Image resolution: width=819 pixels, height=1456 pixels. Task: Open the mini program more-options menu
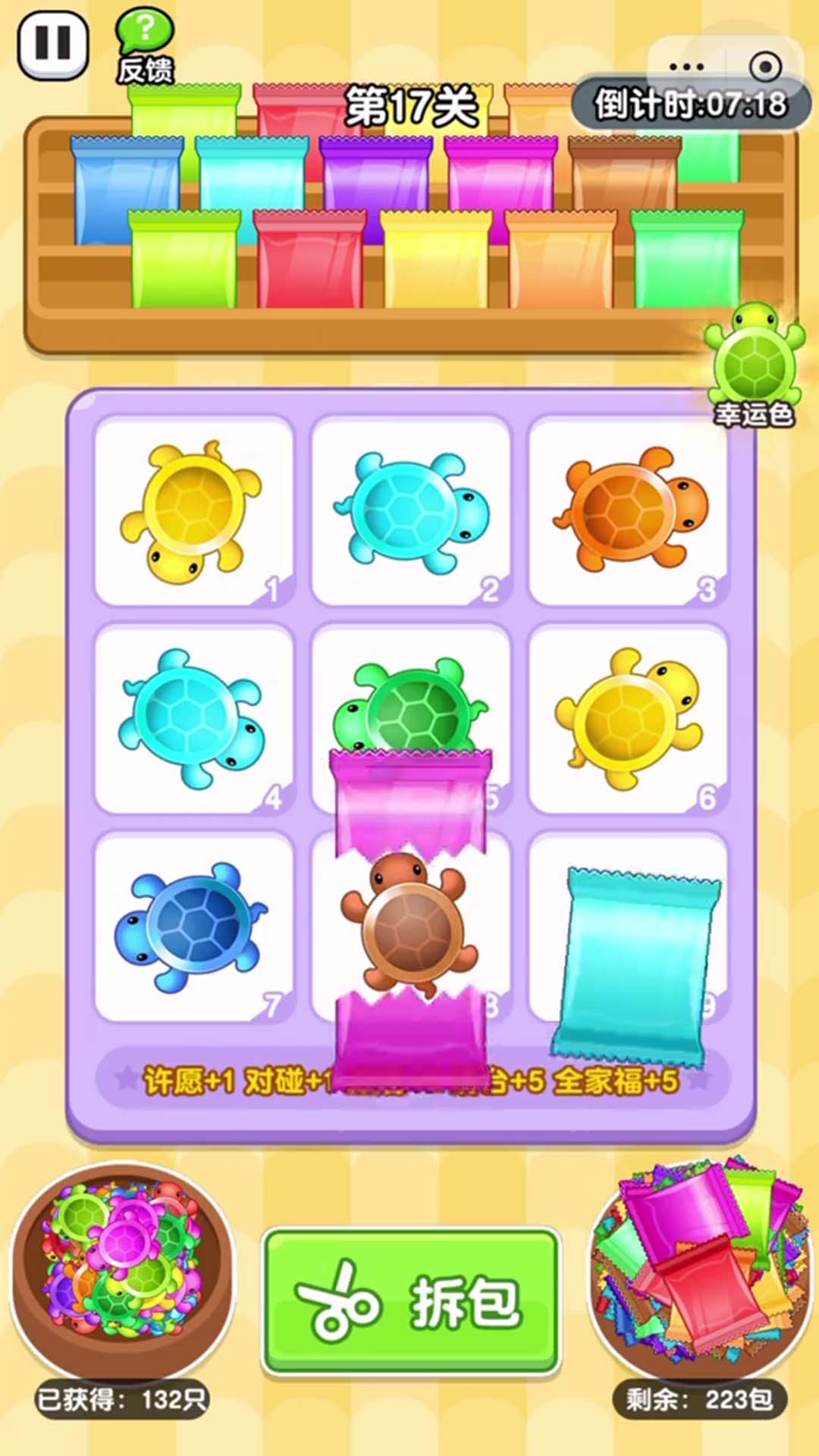click(686, 67)
